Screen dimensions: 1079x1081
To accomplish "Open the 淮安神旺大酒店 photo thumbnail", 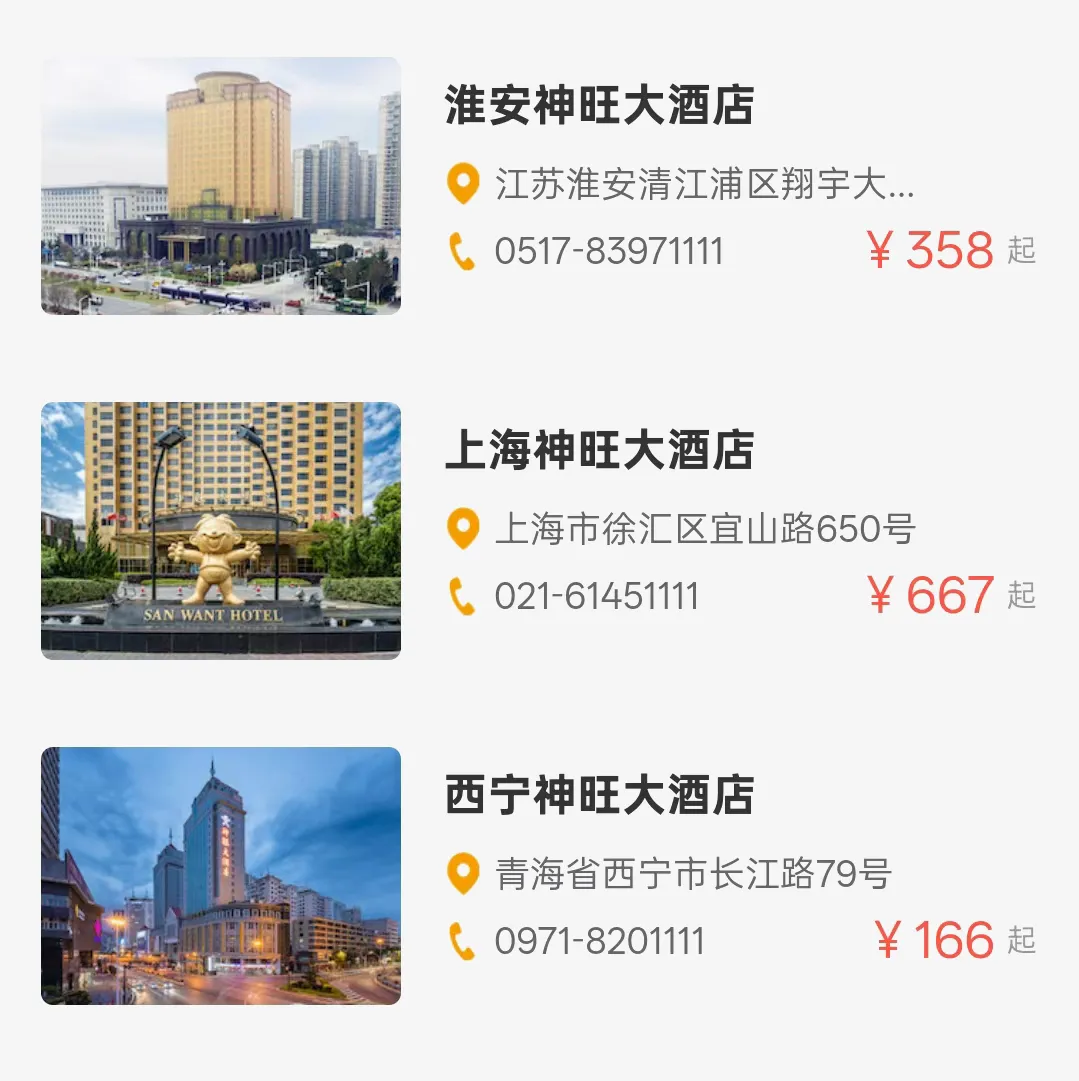I will [219, 189].
